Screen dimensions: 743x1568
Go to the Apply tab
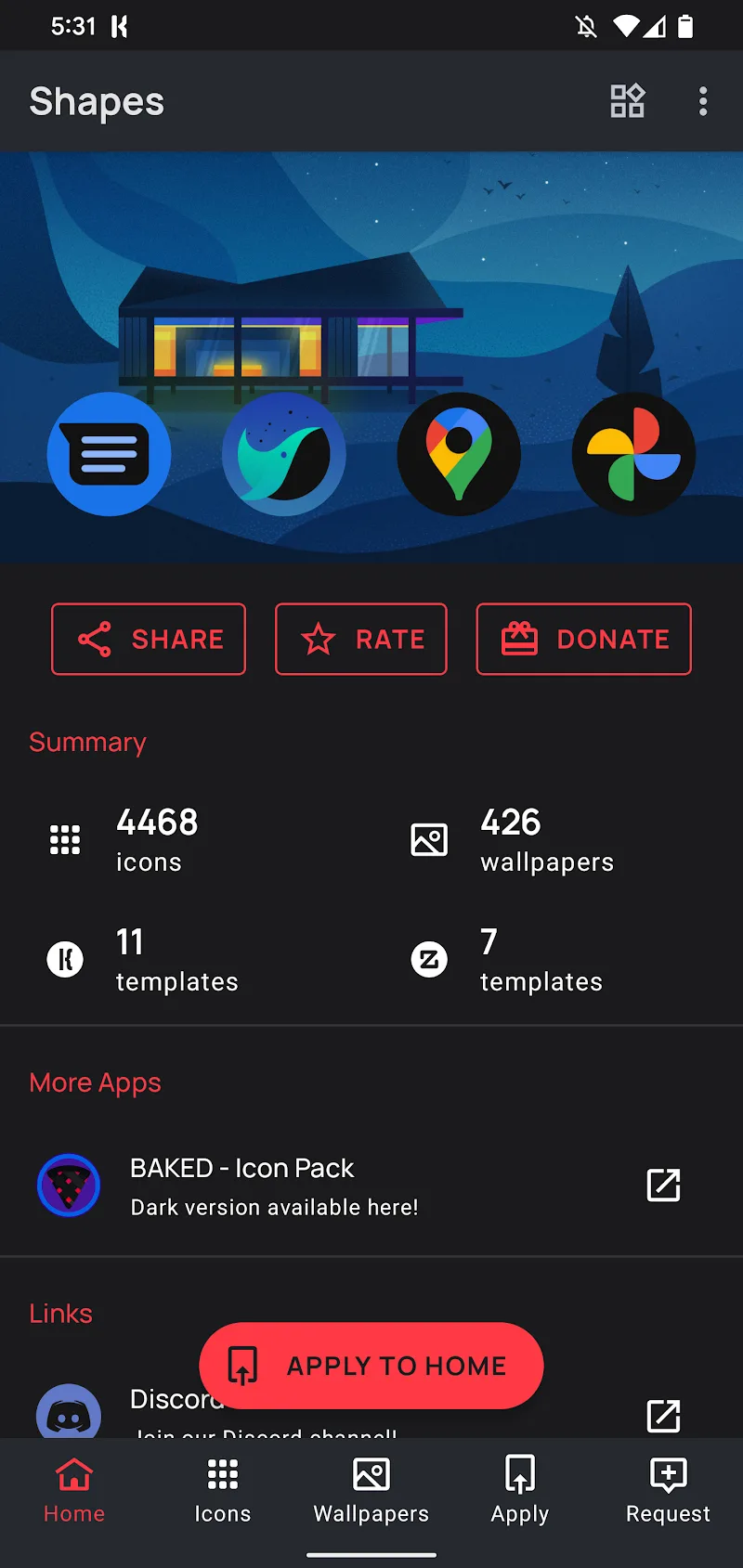click(520, 1491)
